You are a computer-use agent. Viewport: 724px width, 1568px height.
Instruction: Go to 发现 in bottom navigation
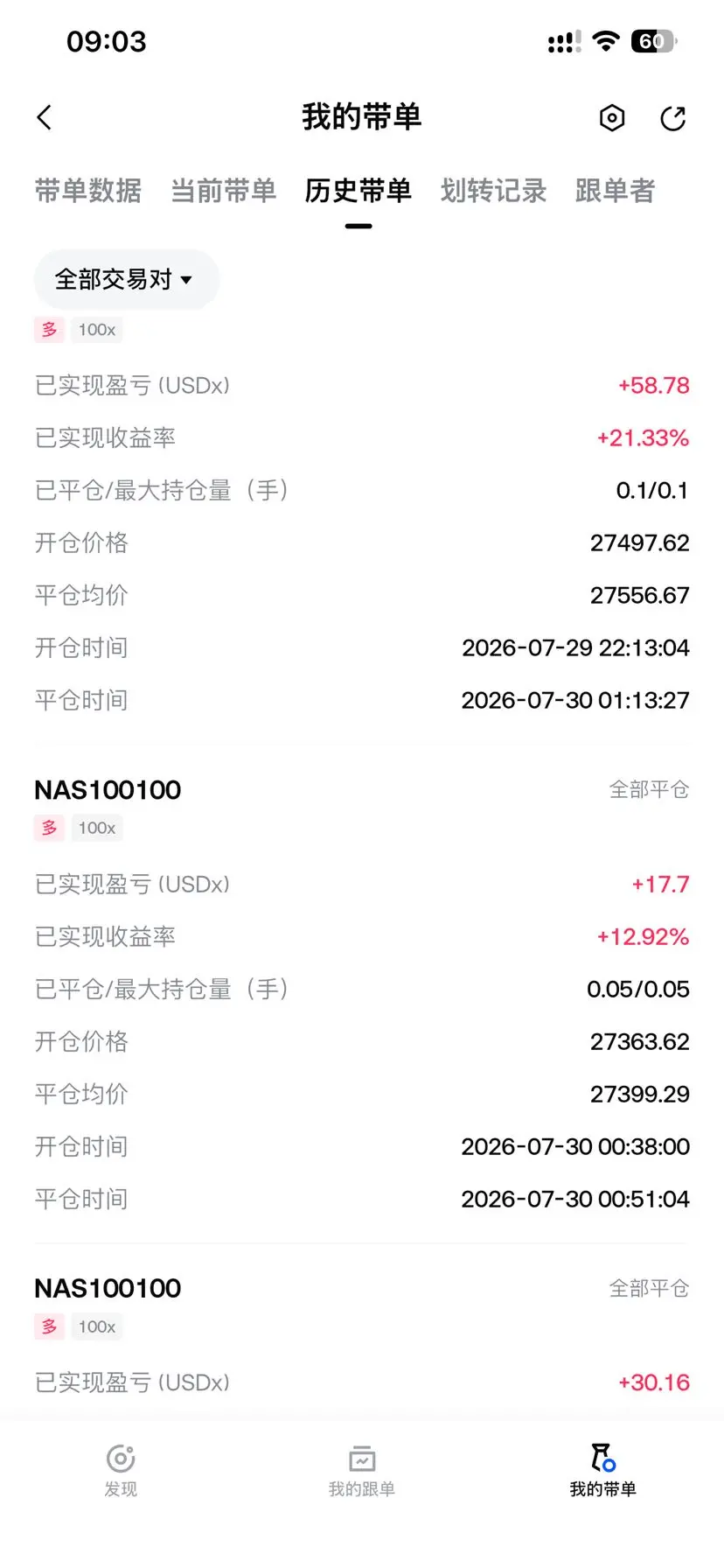click(121, 1472)
